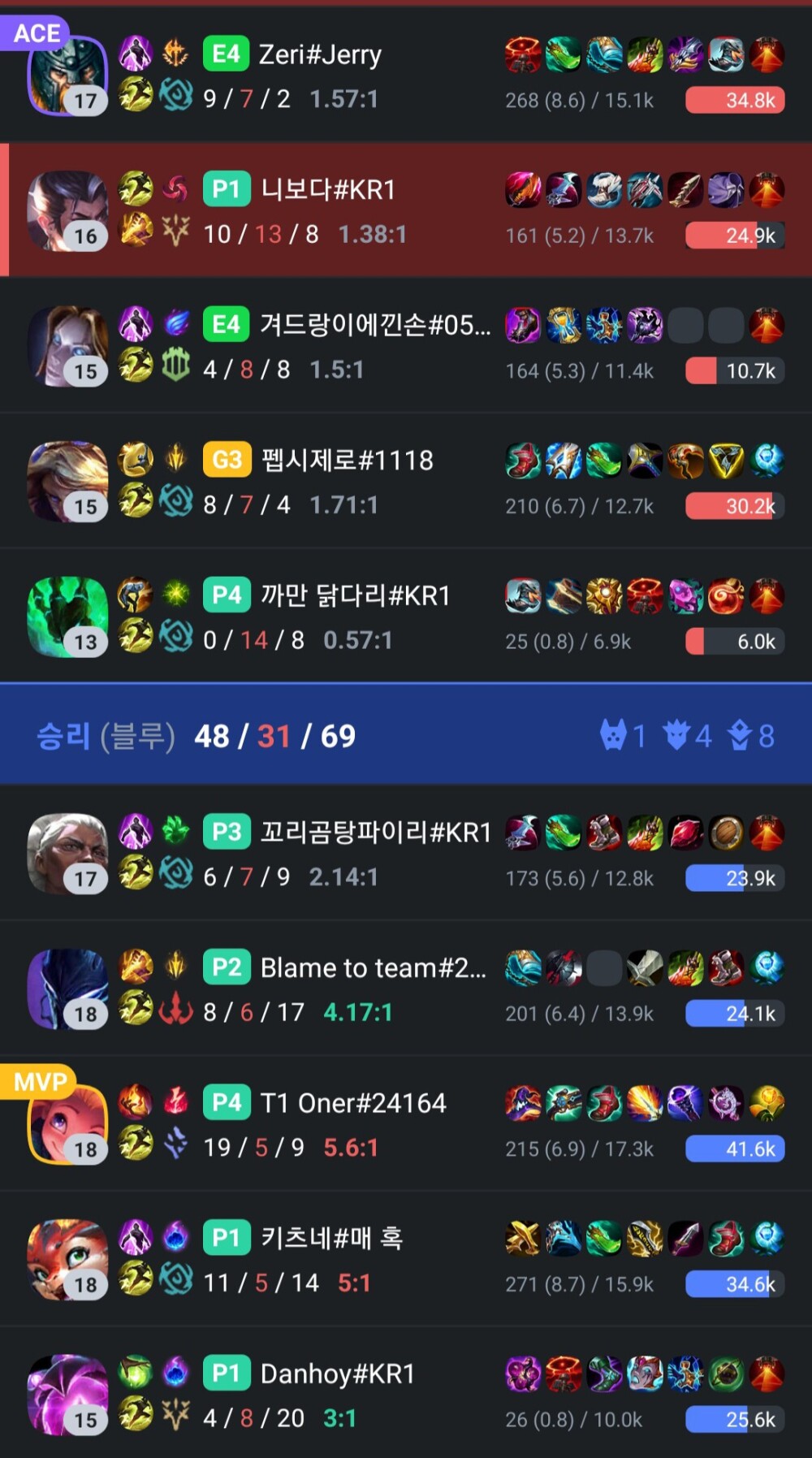Open Zeri#Jerry's player profile

coord(320,54)
